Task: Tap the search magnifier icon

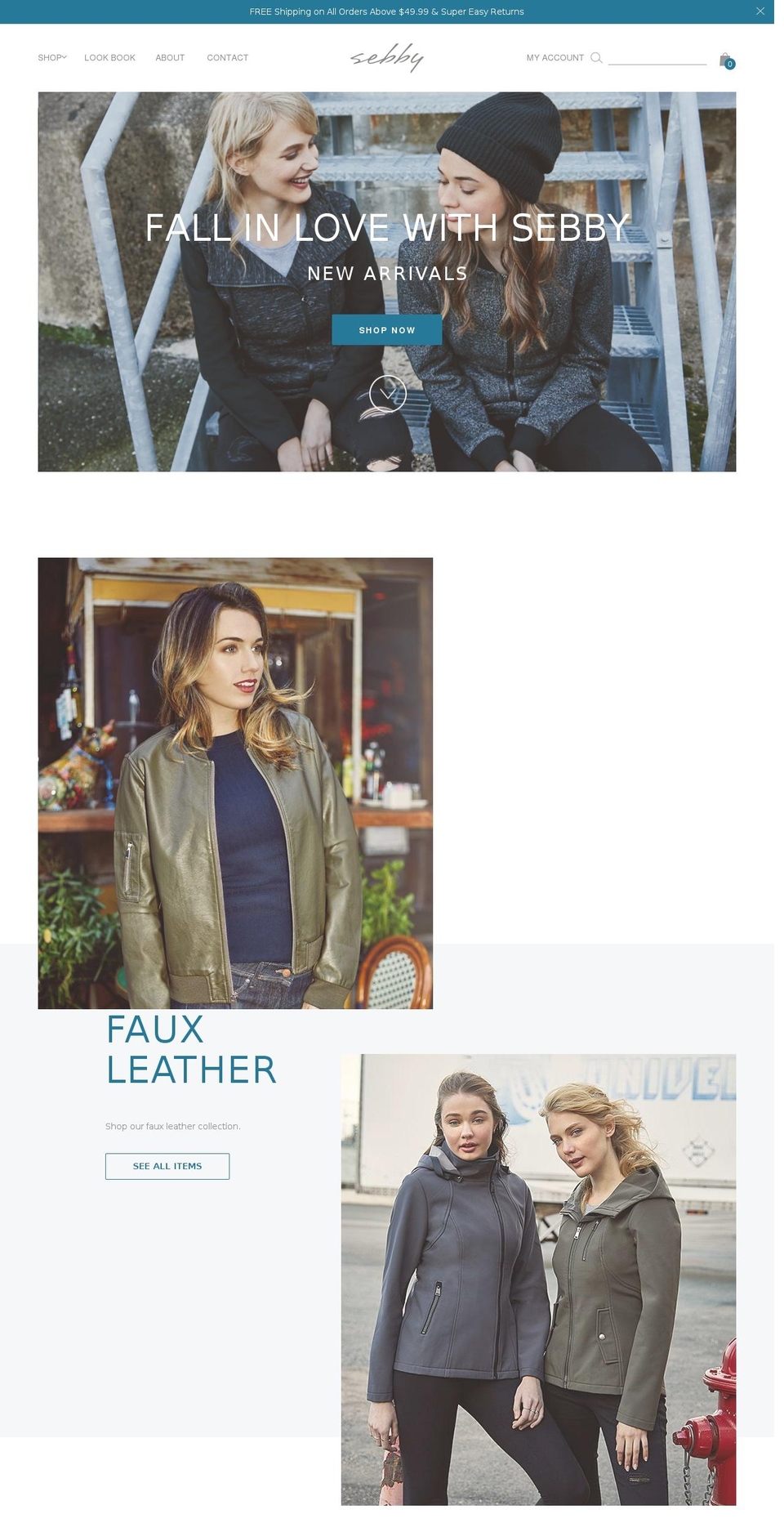Action: [x=596, y=58]
